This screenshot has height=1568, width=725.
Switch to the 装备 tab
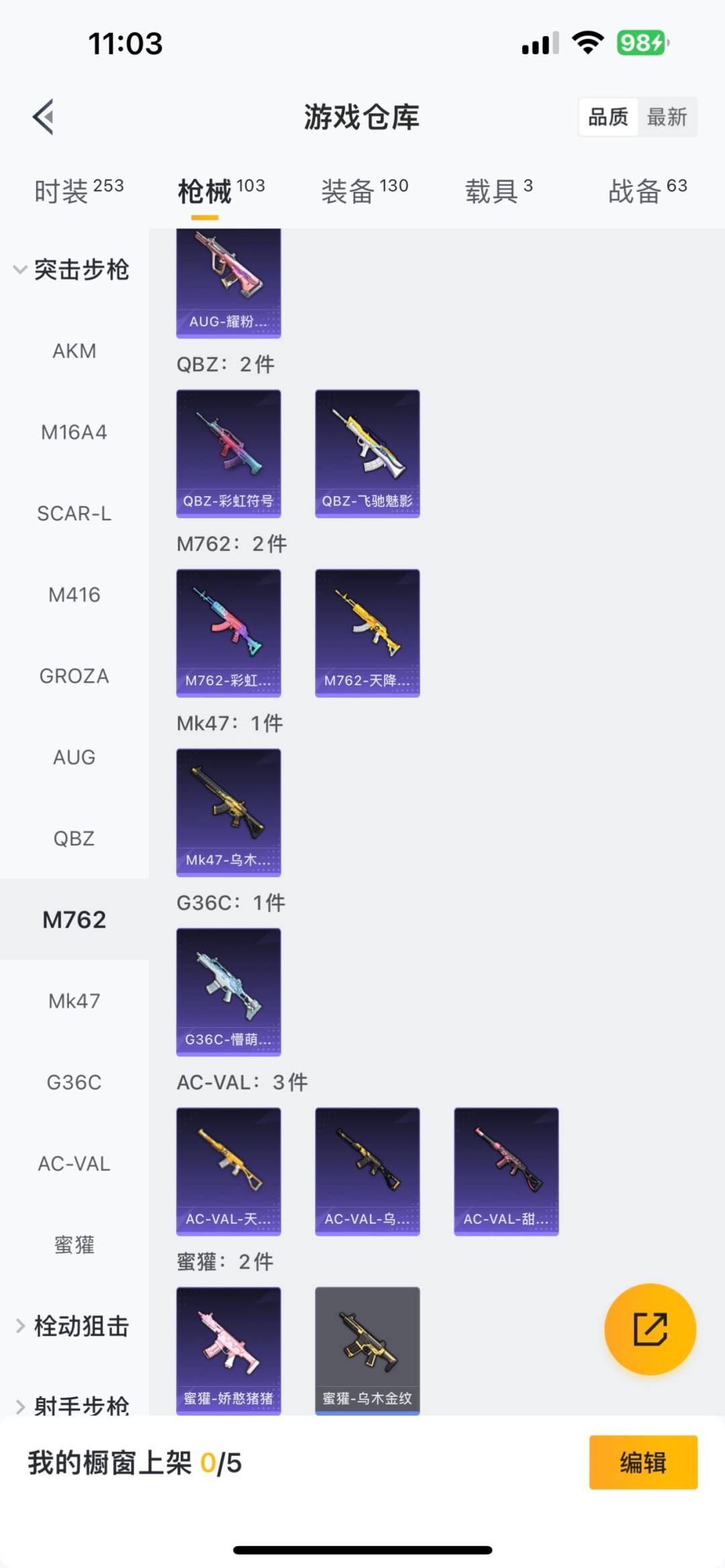365,191
